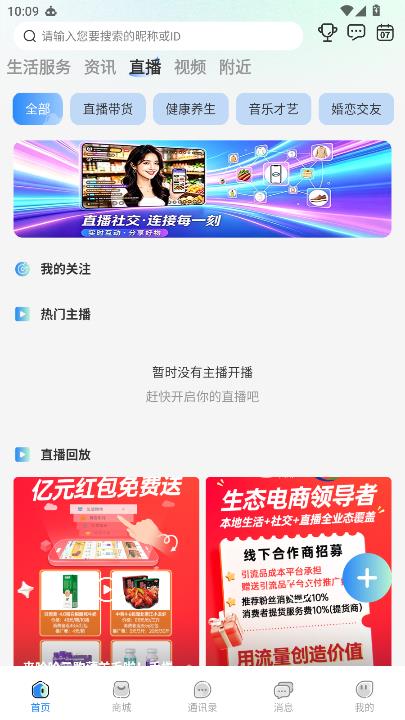Image resolution: width=405 pixels, height=720 pixels.
Task: Switch to the 我的 profile tab
Action: pos(364,696)
